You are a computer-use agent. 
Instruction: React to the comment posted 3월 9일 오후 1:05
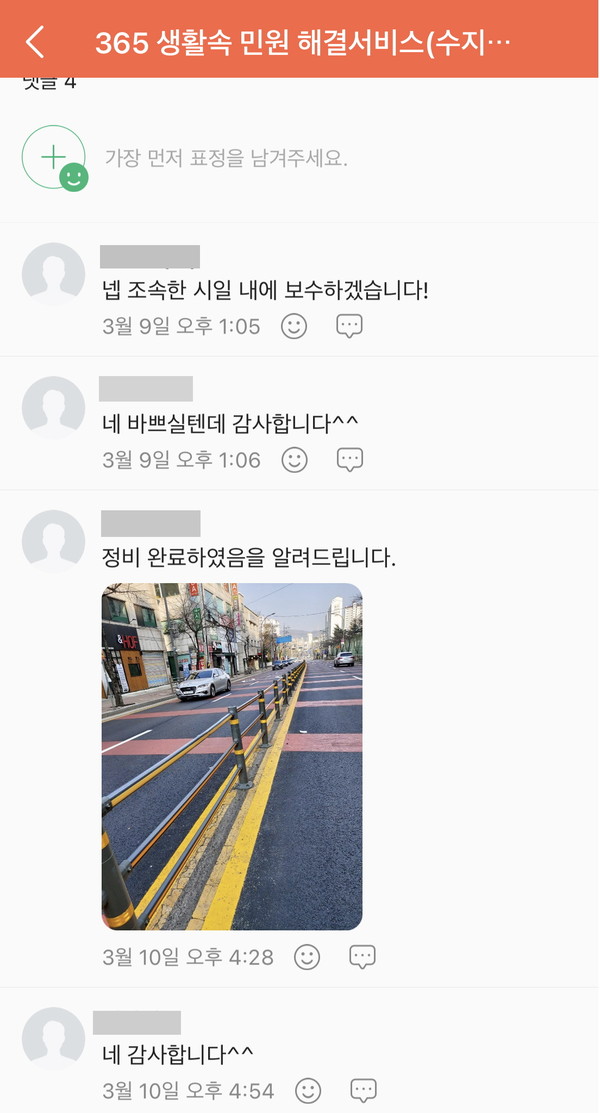coord(294,326)
